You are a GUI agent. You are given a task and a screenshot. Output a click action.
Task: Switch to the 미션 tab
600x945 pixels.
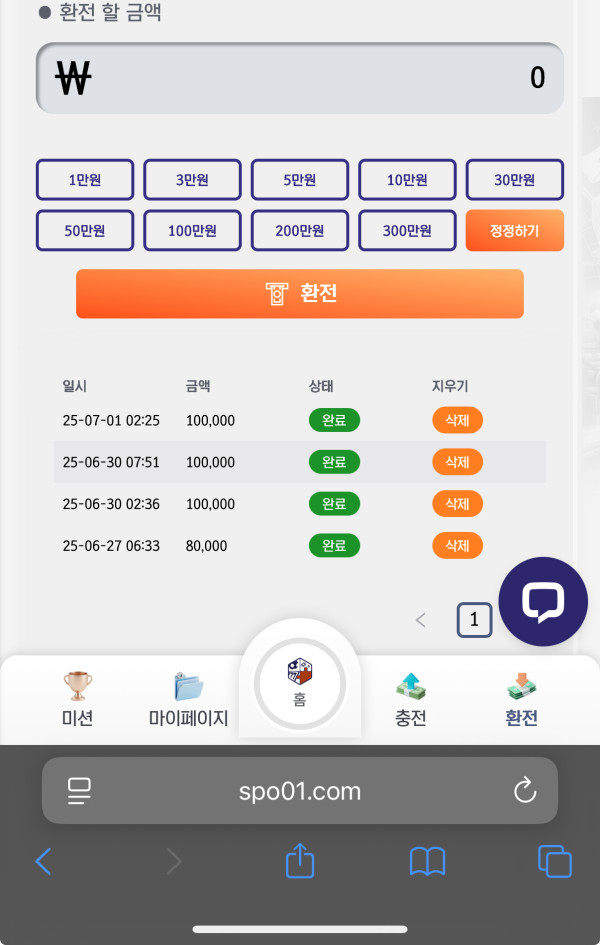point(77,700)
